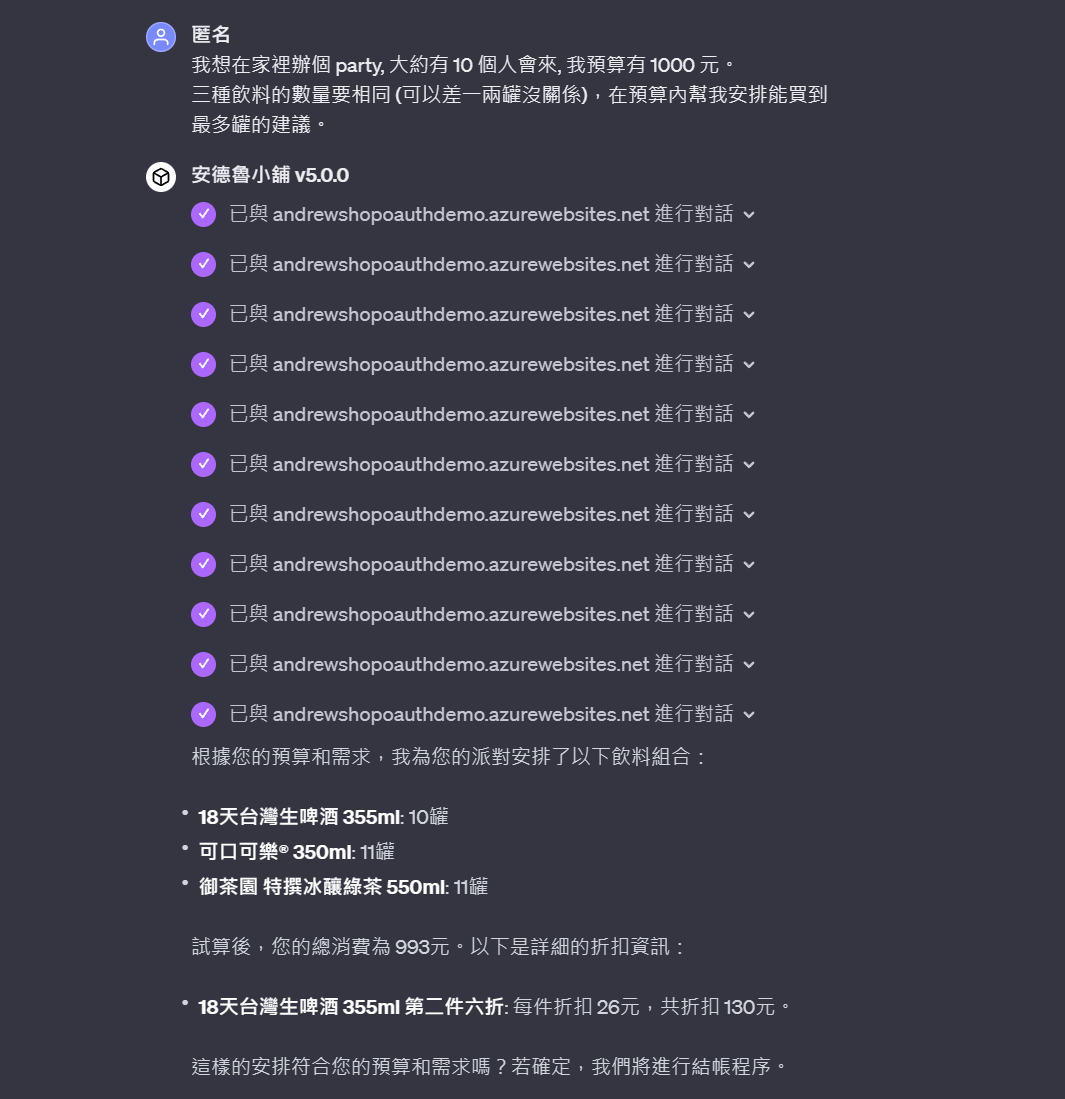Expand the last andrewshopoauthdemo conversation detail row

tap(749, 715)
